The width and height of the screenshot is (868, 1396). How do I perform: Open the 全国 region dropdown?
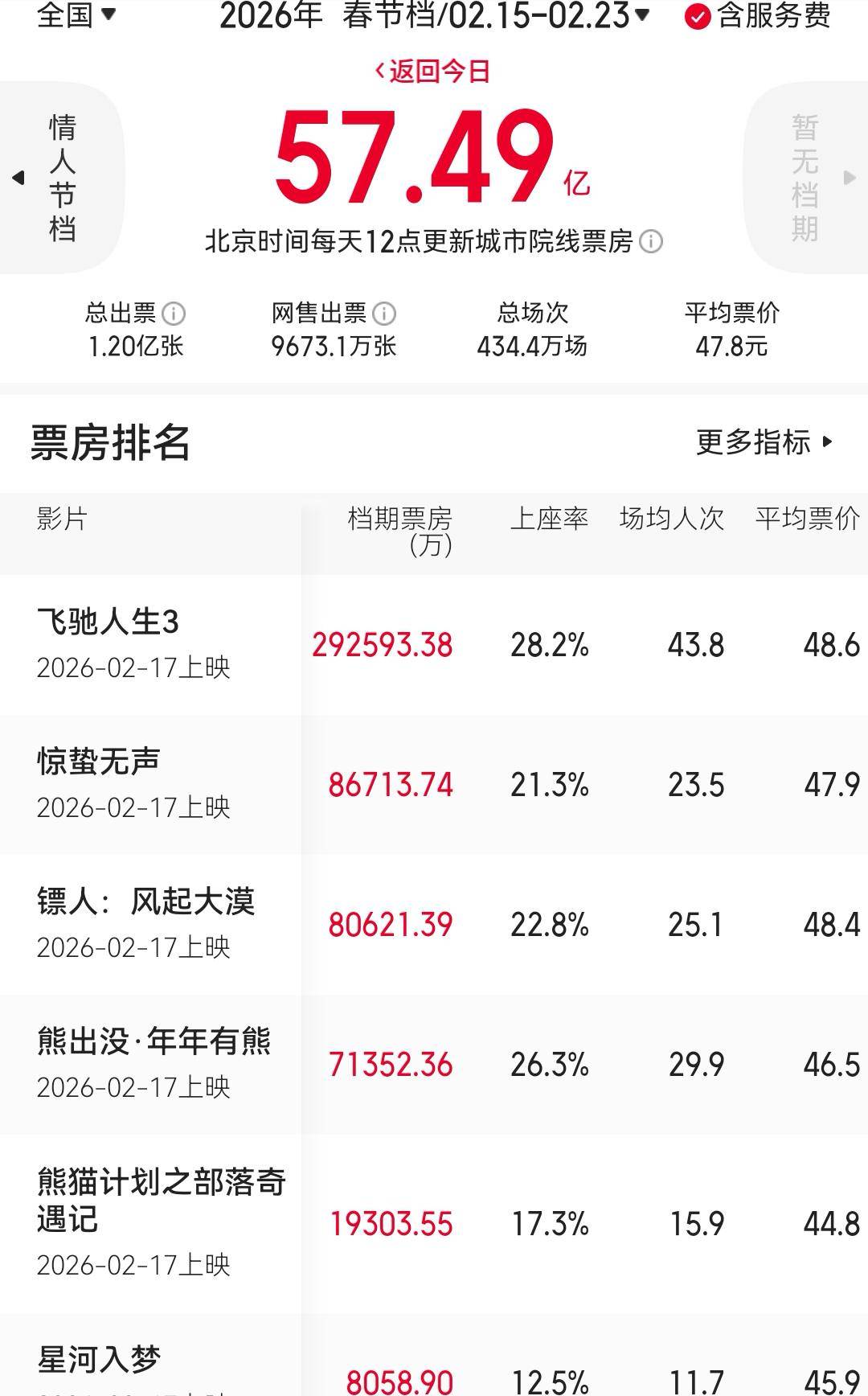click(76, 14)
